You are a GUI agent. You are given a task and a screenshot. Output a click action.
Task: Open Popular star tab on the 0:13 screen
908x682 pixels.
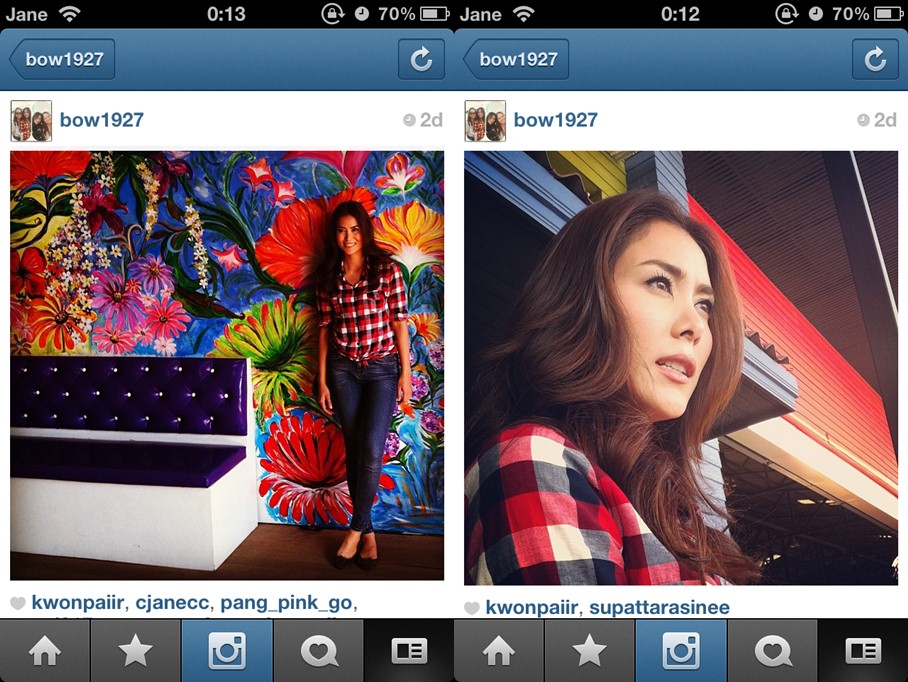(x=136, y=651)
